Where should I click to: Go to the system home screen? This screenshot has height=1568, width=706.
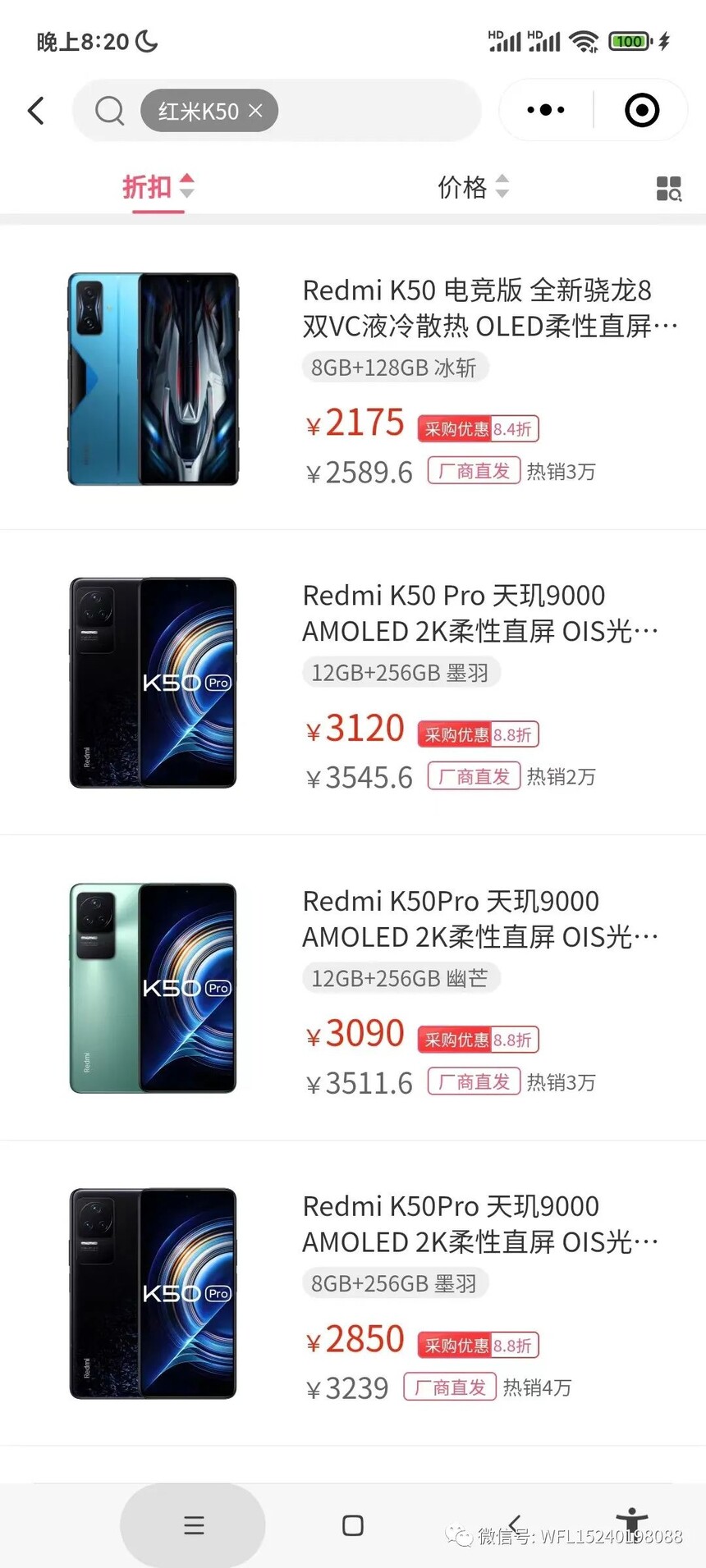tap(353, 1525)
